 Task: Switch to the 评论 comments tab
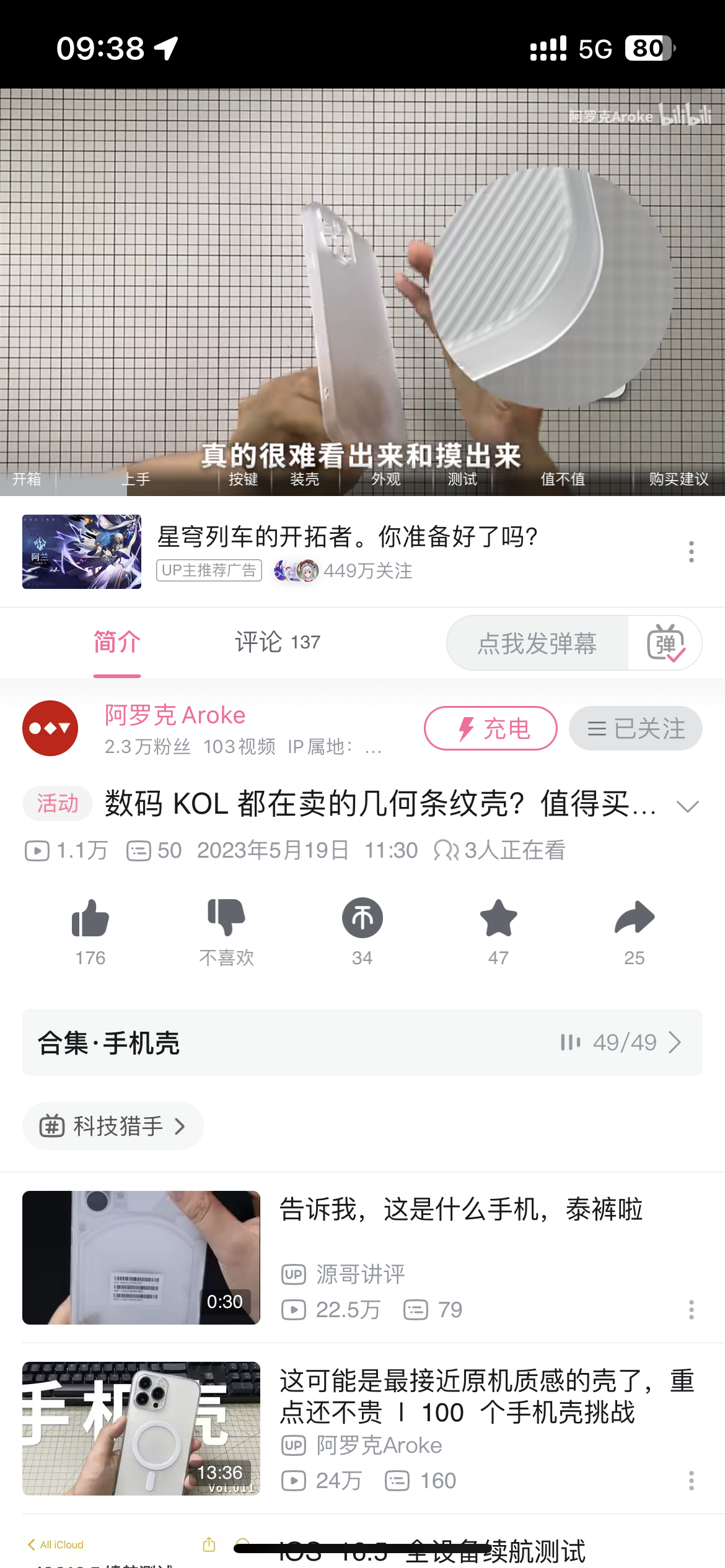(x=277, y=642)
